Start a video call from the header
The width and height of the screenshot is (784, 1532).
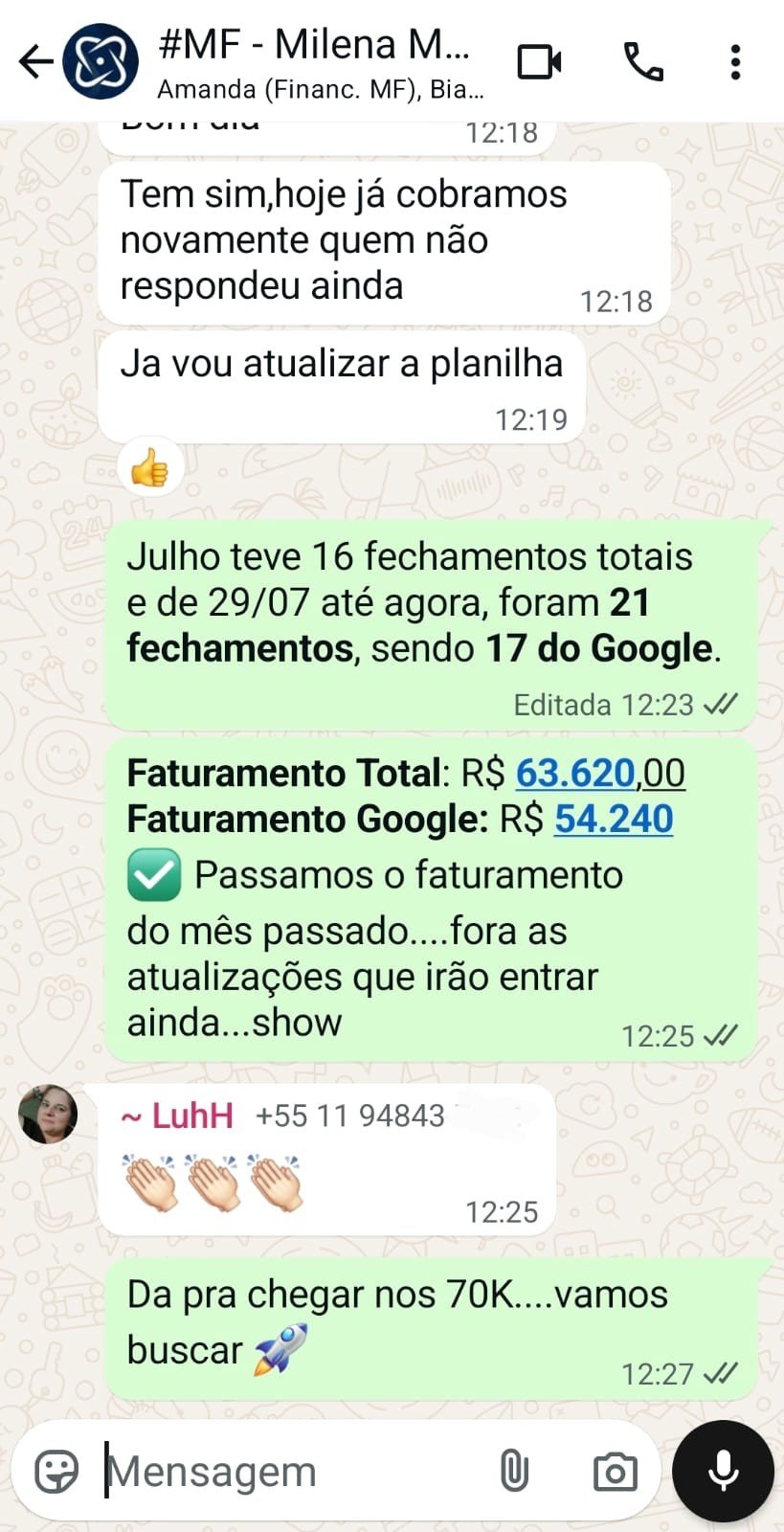(x=539, y=60)
